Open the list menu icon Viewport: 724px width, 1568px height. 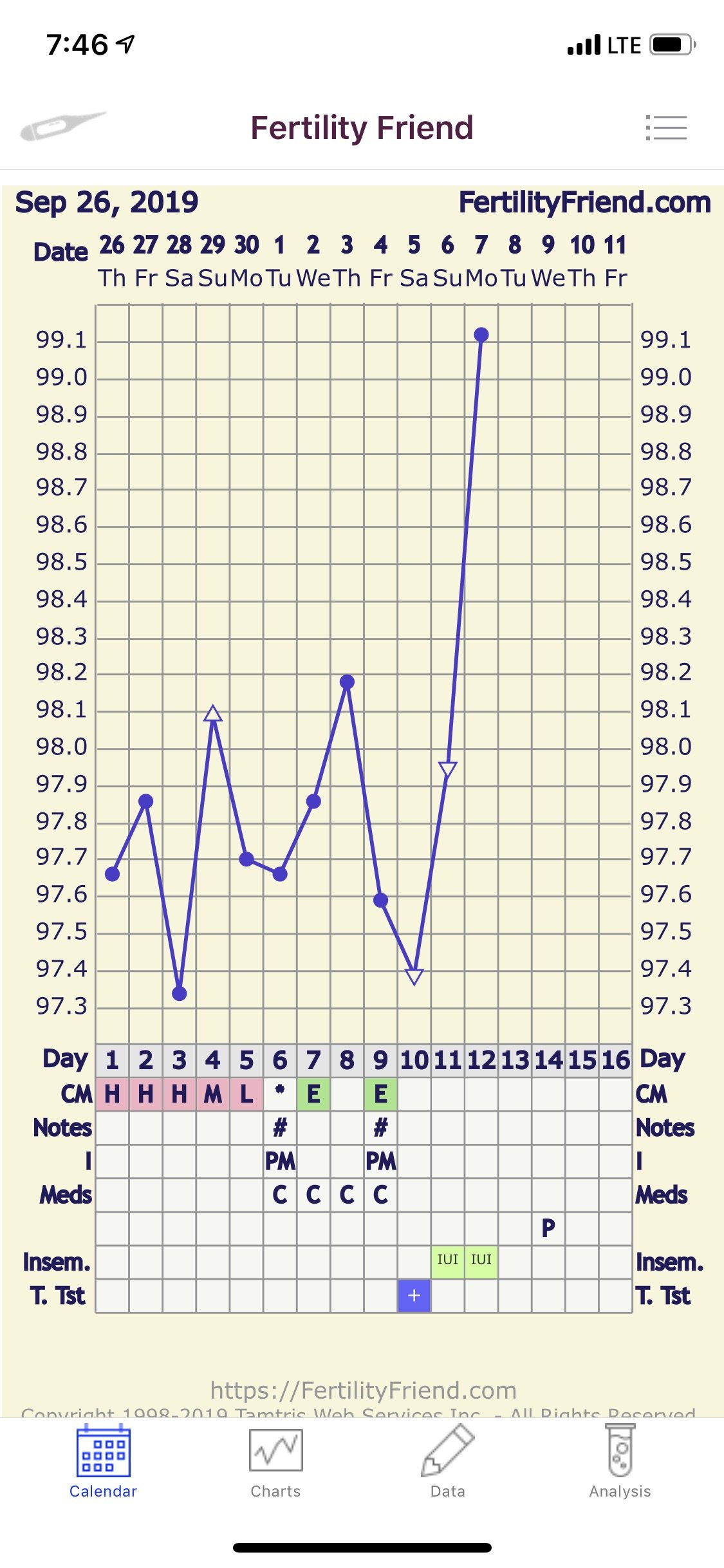[x=666, y=127]
